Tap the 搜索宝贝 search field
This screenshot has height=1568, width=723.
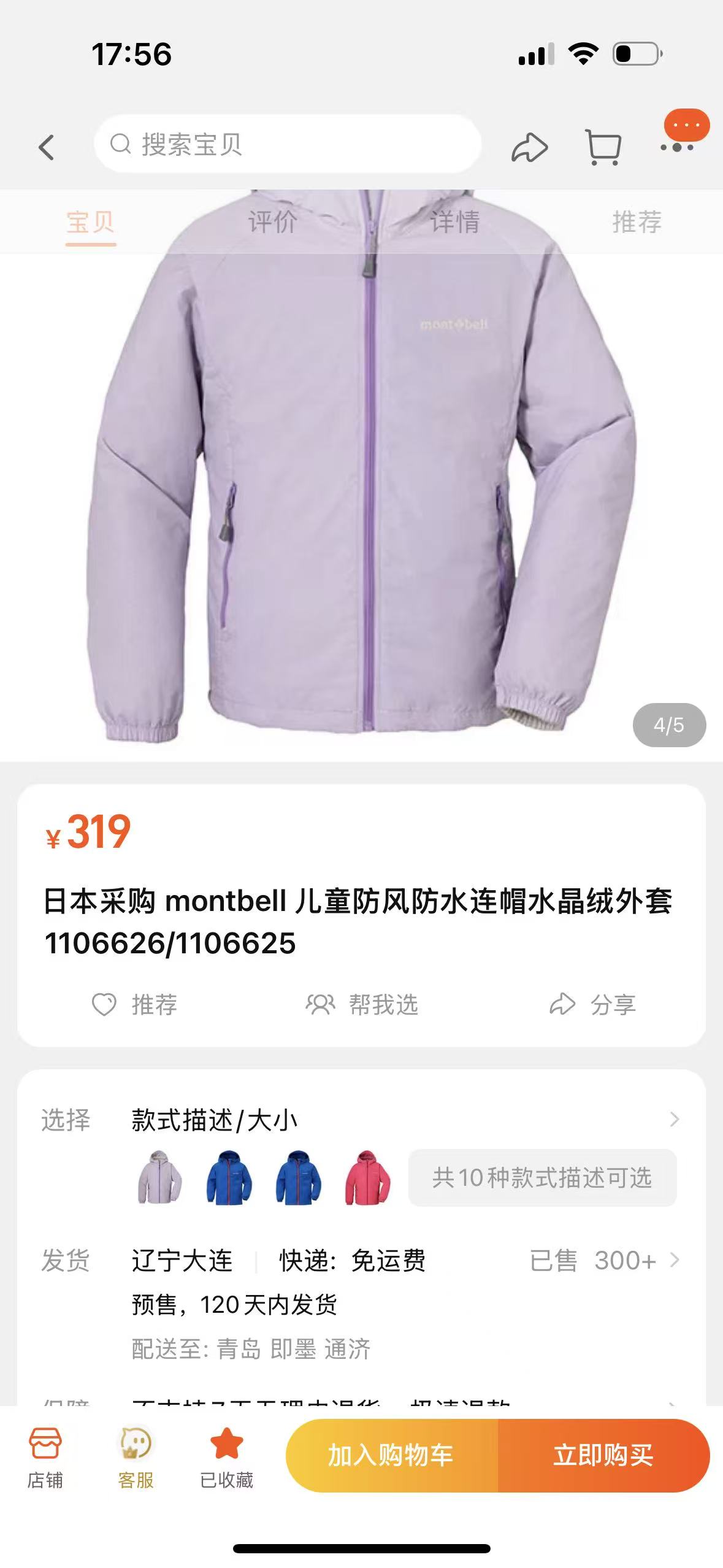tap(287, 145)
